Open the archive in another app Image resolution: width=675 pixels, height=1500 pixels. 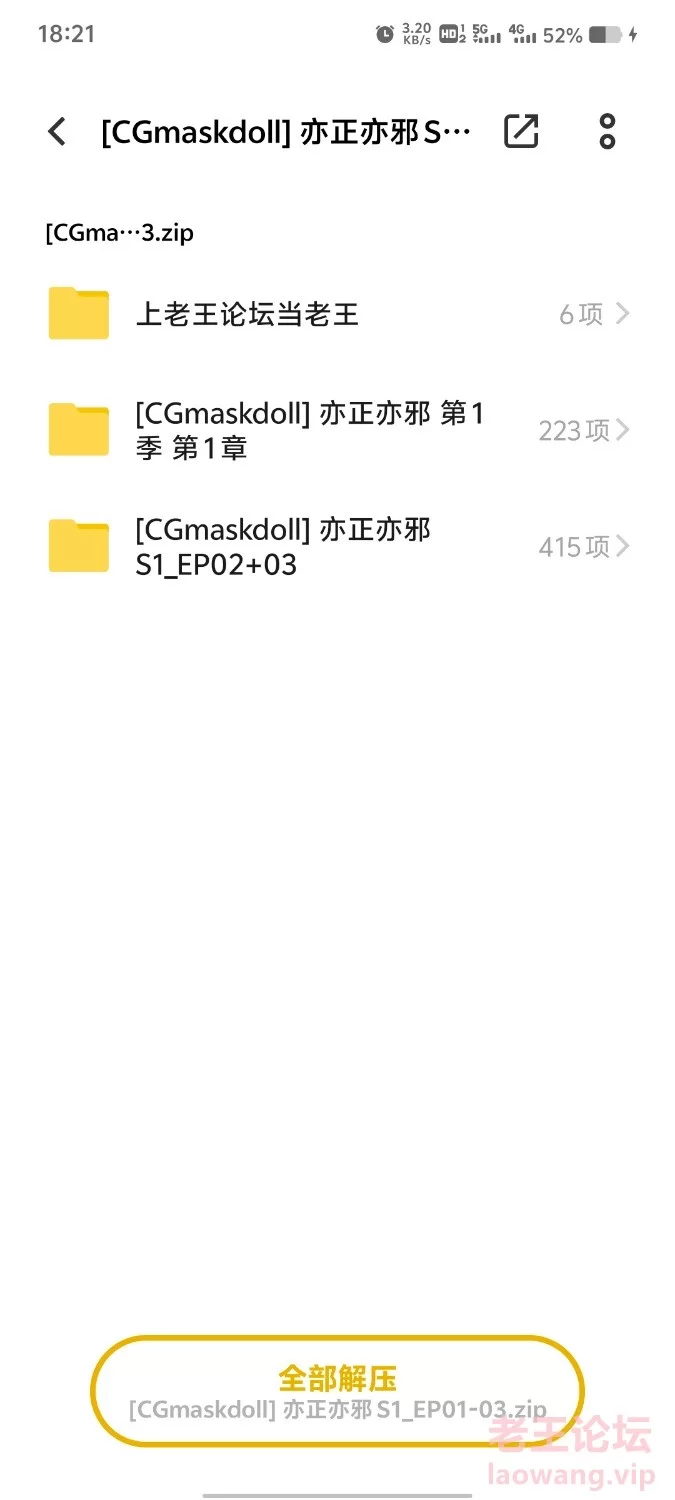521,131
